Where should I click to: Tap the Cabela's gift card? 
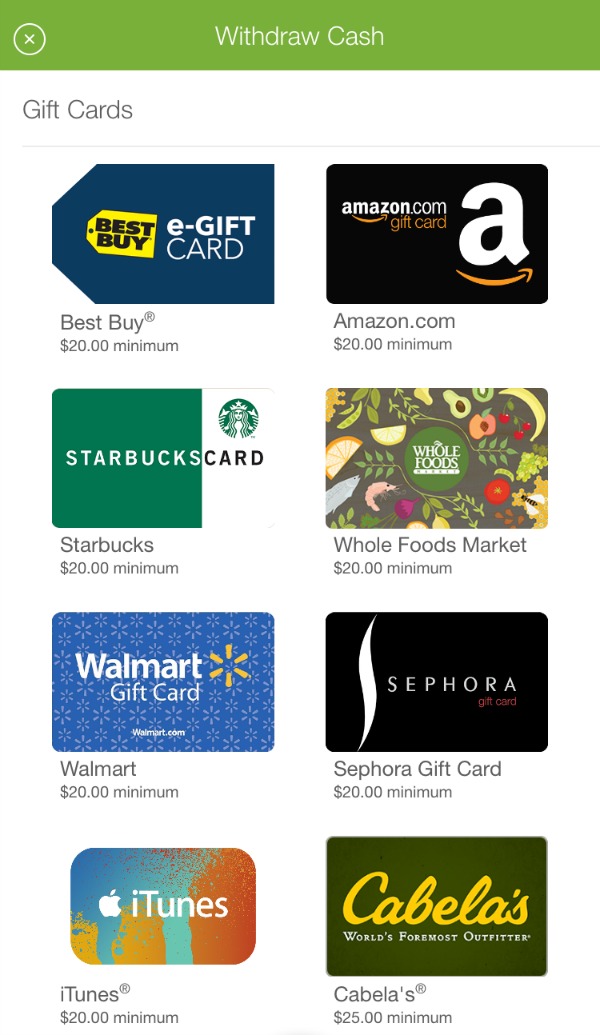tap(436, 906)
